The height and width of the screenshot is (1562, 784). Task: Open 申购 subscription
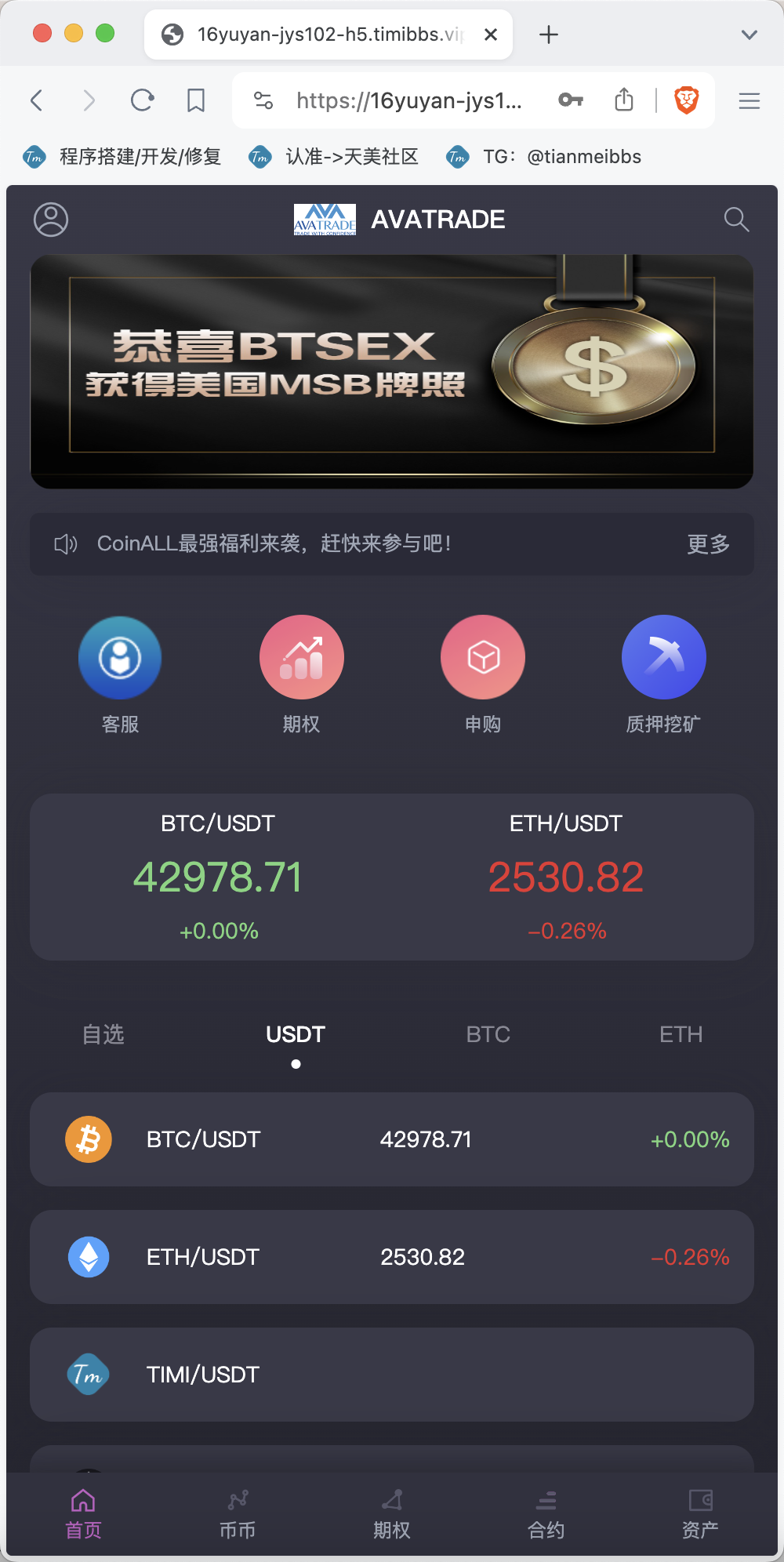483,658
